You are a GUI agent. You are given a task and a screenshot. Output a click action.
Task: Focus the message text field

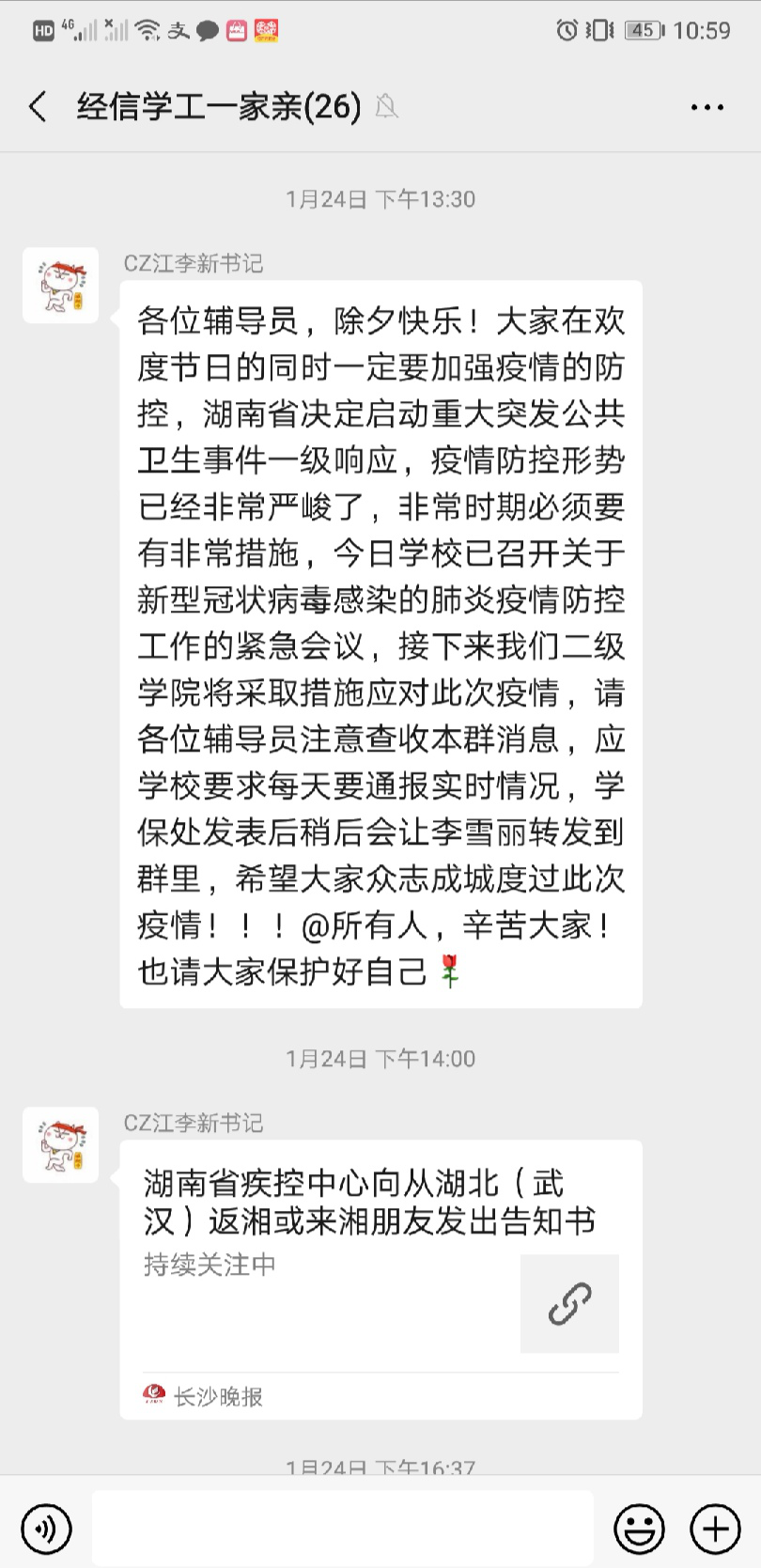(342, 1529)
